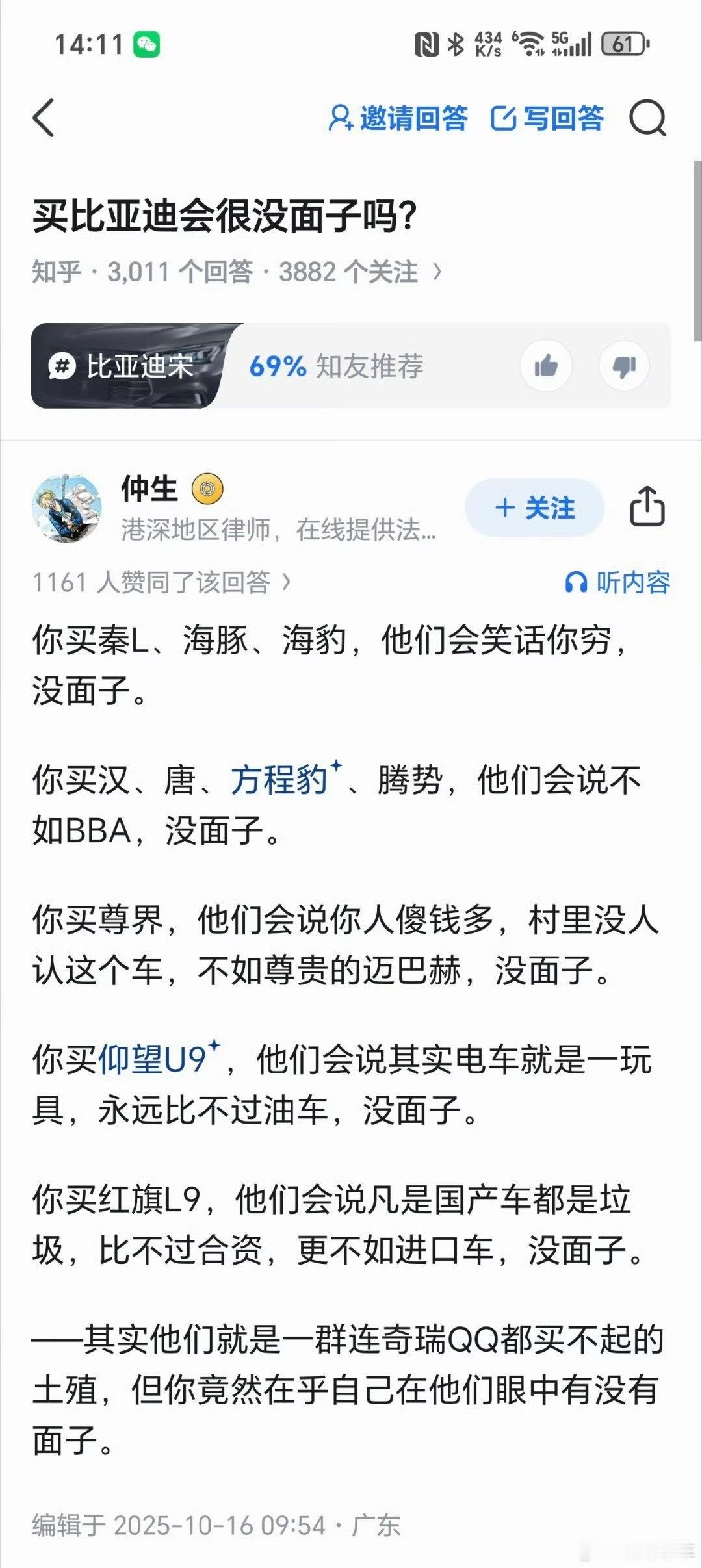Viewport: 702px width, 1568px height.
Task: Expand the list of 1161 upvoters
Action: click(162, 584)
